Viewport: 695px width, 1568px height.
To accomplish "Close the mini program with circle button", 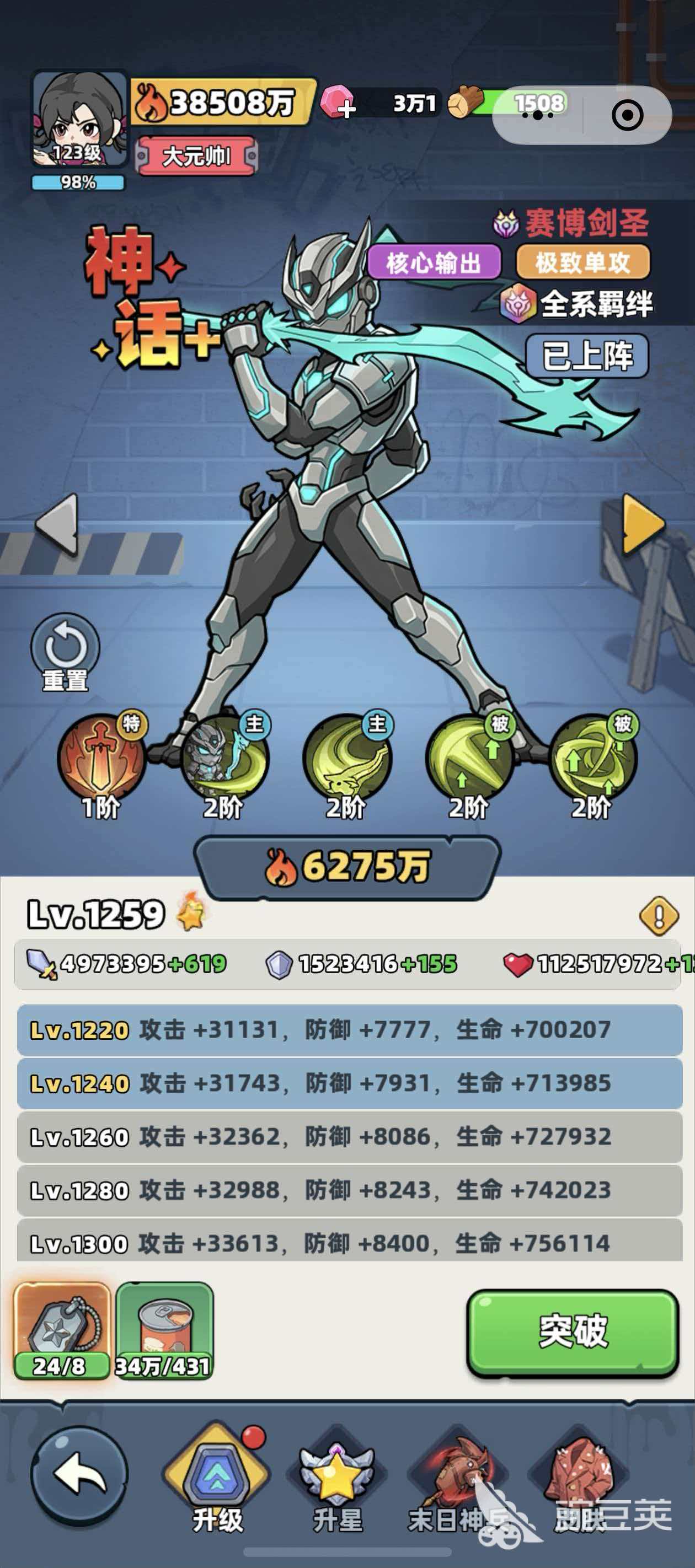I will tap(627, 115).
